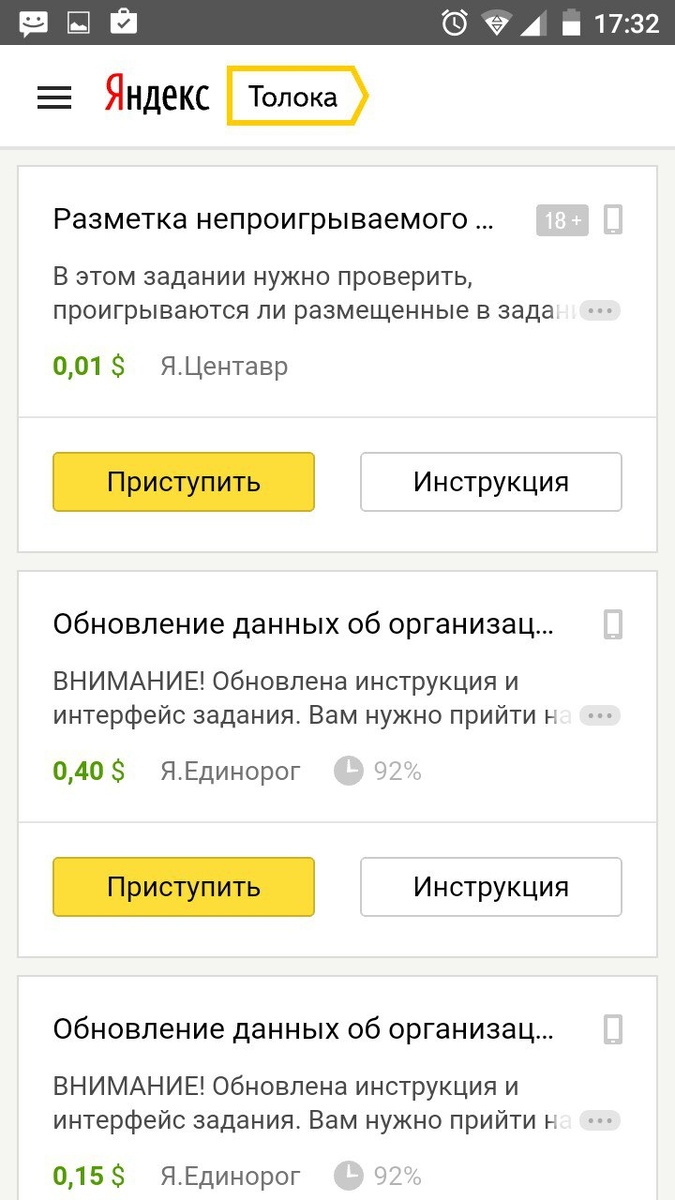
Task: Open the hamburger drawer menu
Action: click(54, 97)
